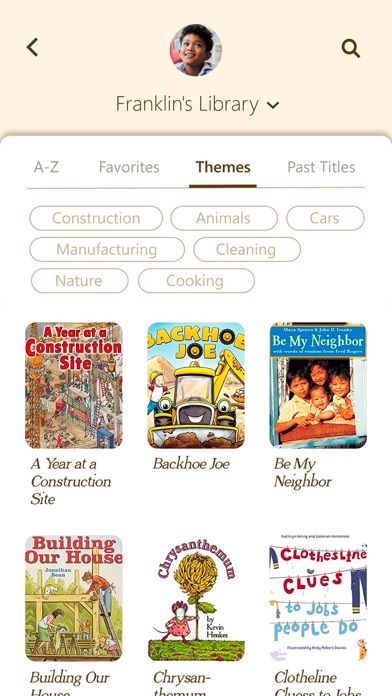Select the Themes tab
The image size is (392, 696).
pyautogui.click(x=223, y=167)
